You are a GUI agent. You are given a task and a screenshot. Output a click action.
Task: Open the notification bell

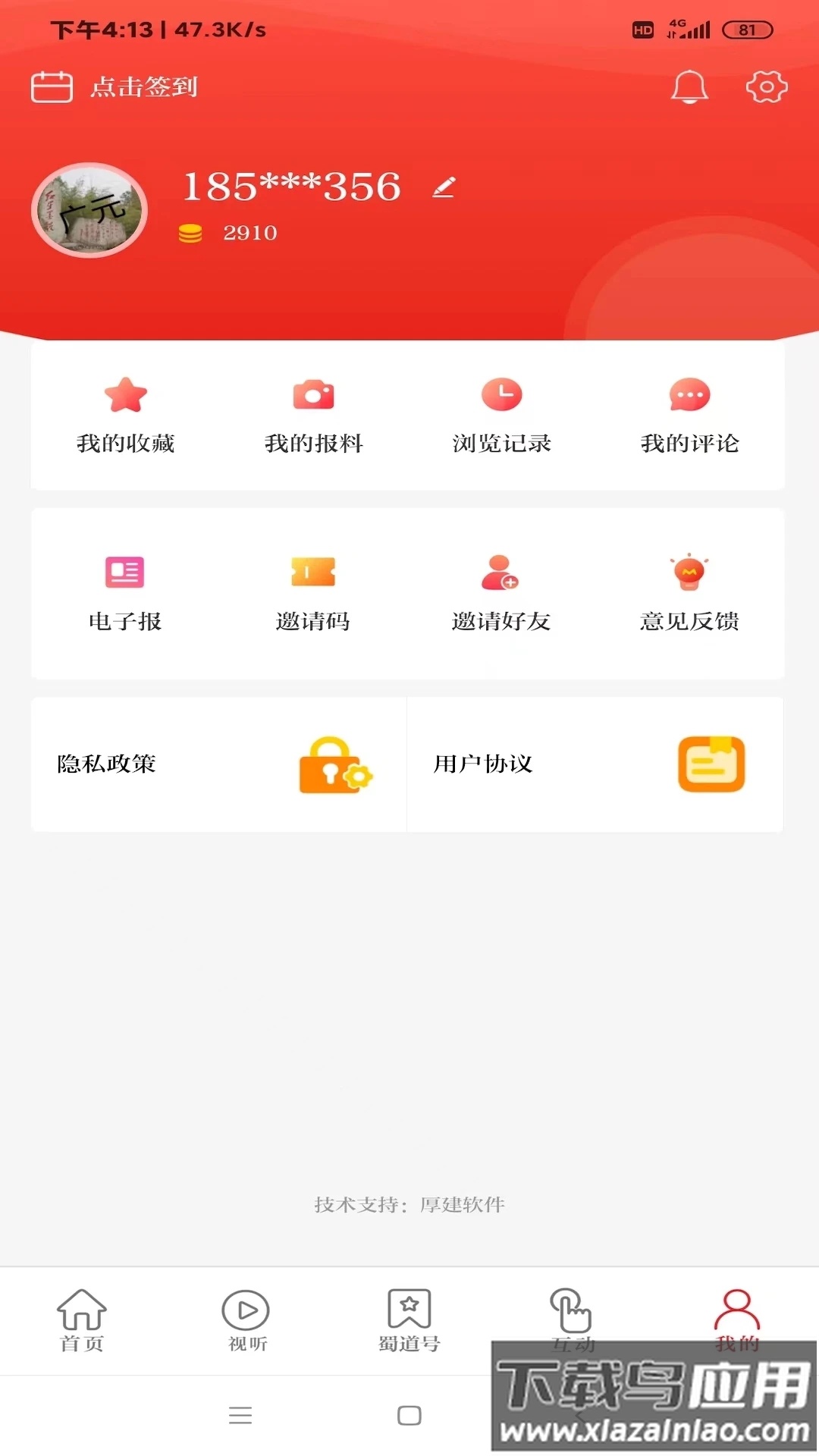[x=689, y=86]
